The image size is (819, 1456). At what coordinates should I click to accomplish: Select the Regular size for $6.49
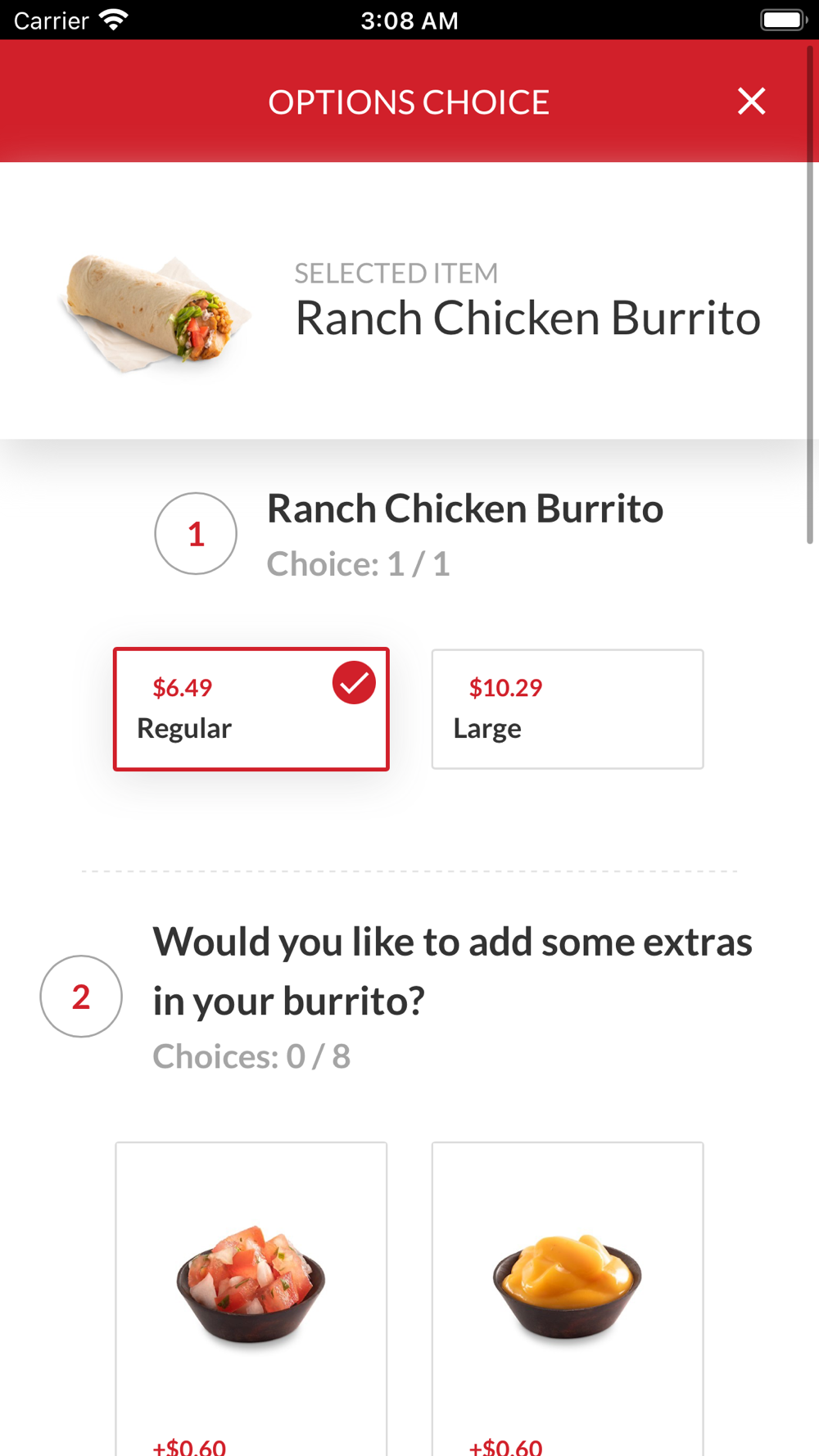[x=251, y=709]
